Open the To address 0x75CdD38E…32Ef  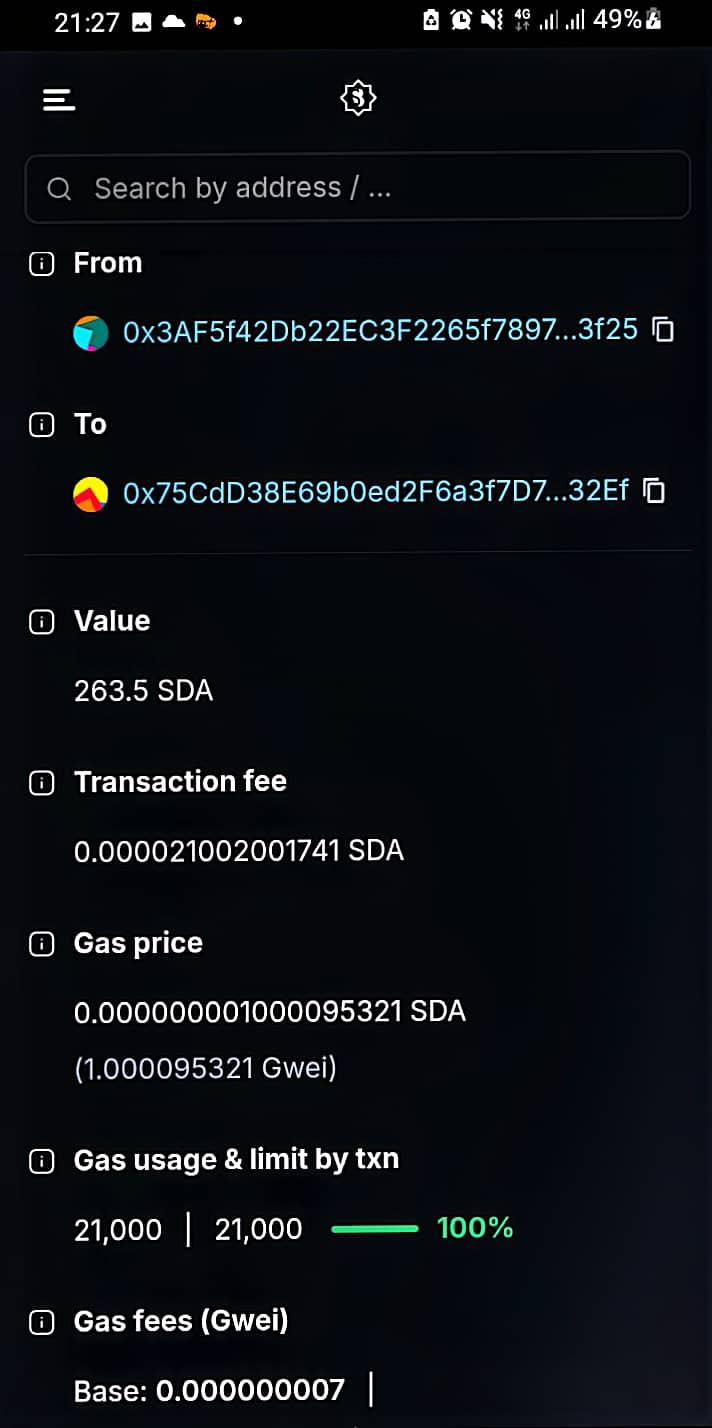(375, 491)
